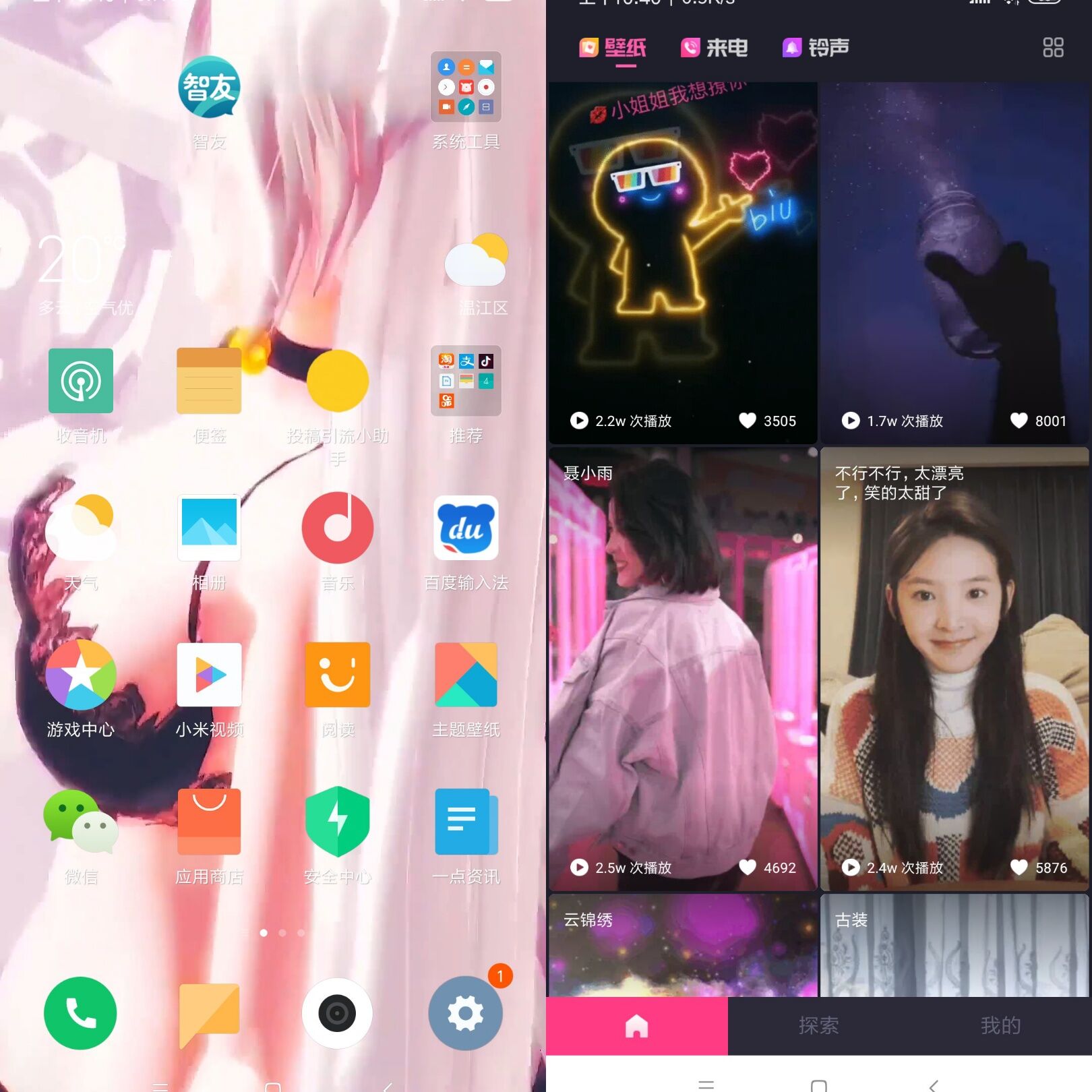Switch to the 铃声 tab
Image resolution: width=1092 pixels, height=1092 pixels.
(816, 48)
